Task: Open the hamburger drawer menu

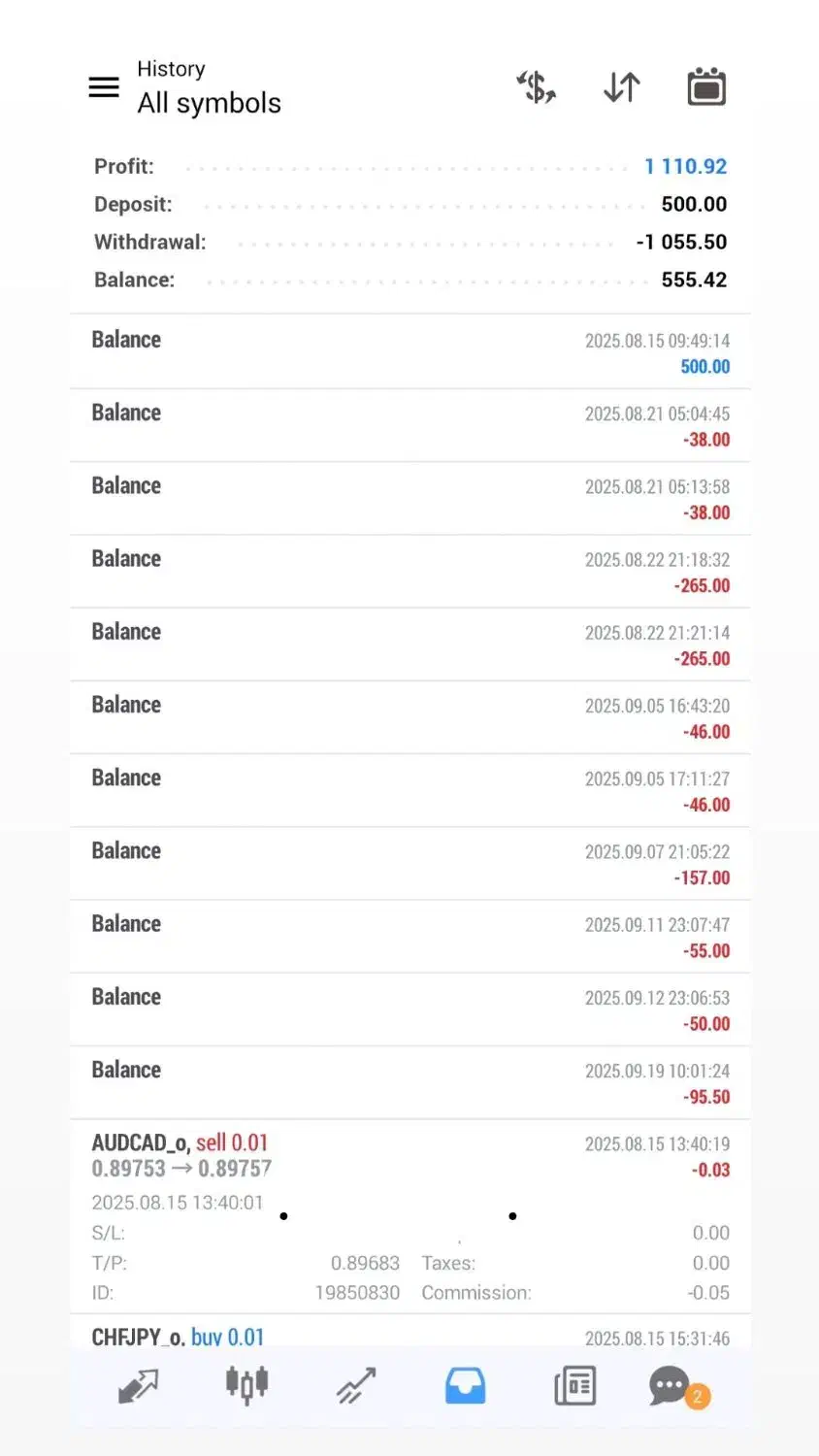Action: [104, 87]
